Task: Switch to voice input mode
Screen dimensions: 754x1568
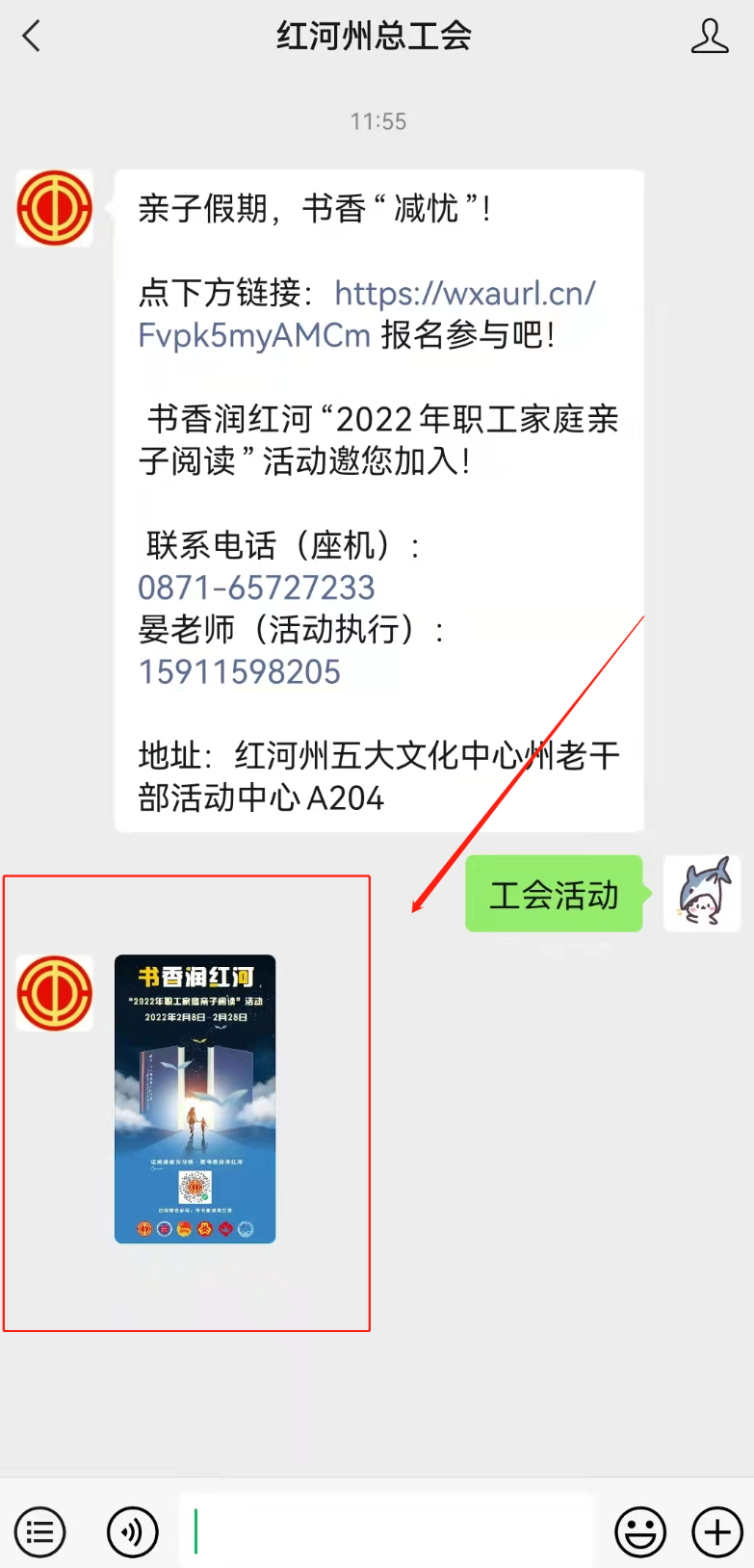Action: (132, 1531)
